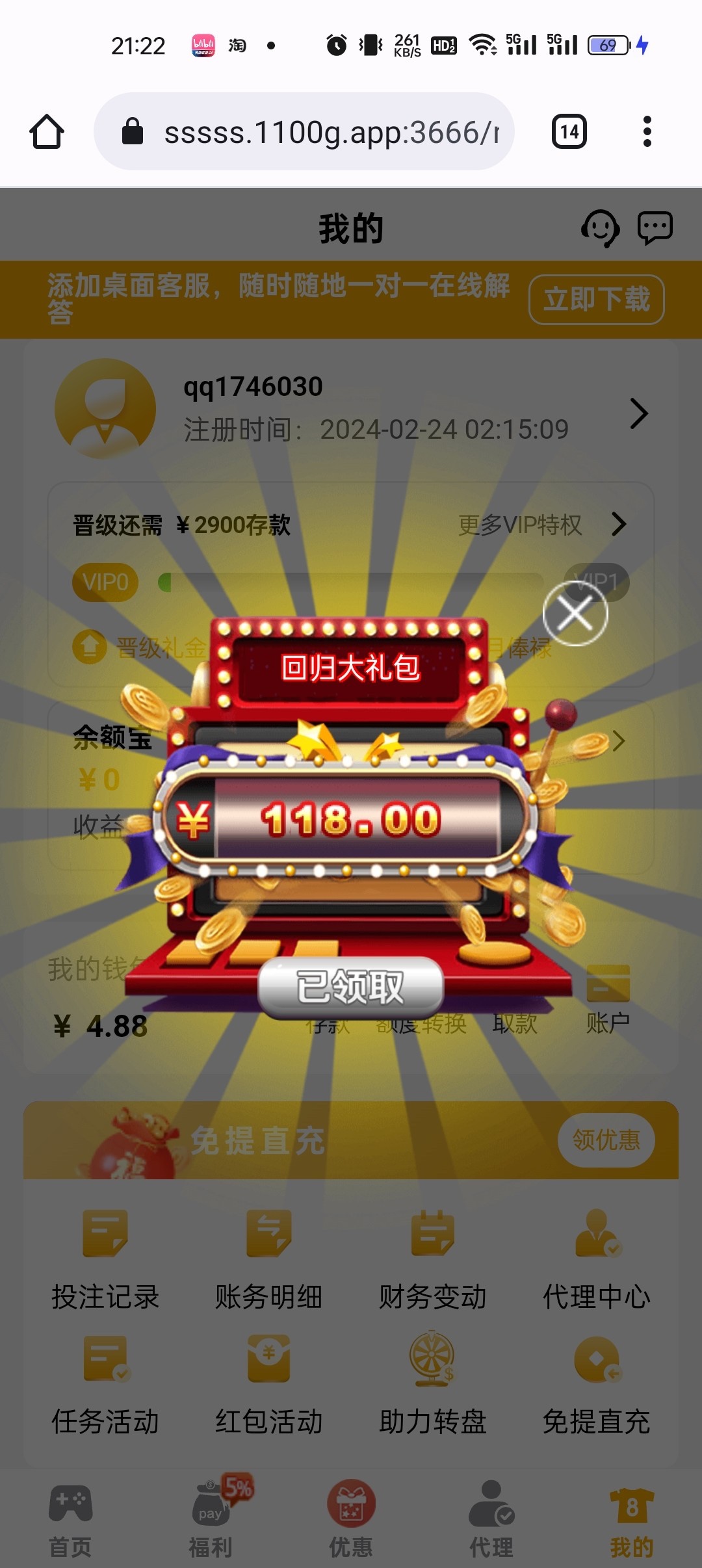The image size is (702, 1568).
Task: Tap the 已领取 button
Action: pos(351,987)
